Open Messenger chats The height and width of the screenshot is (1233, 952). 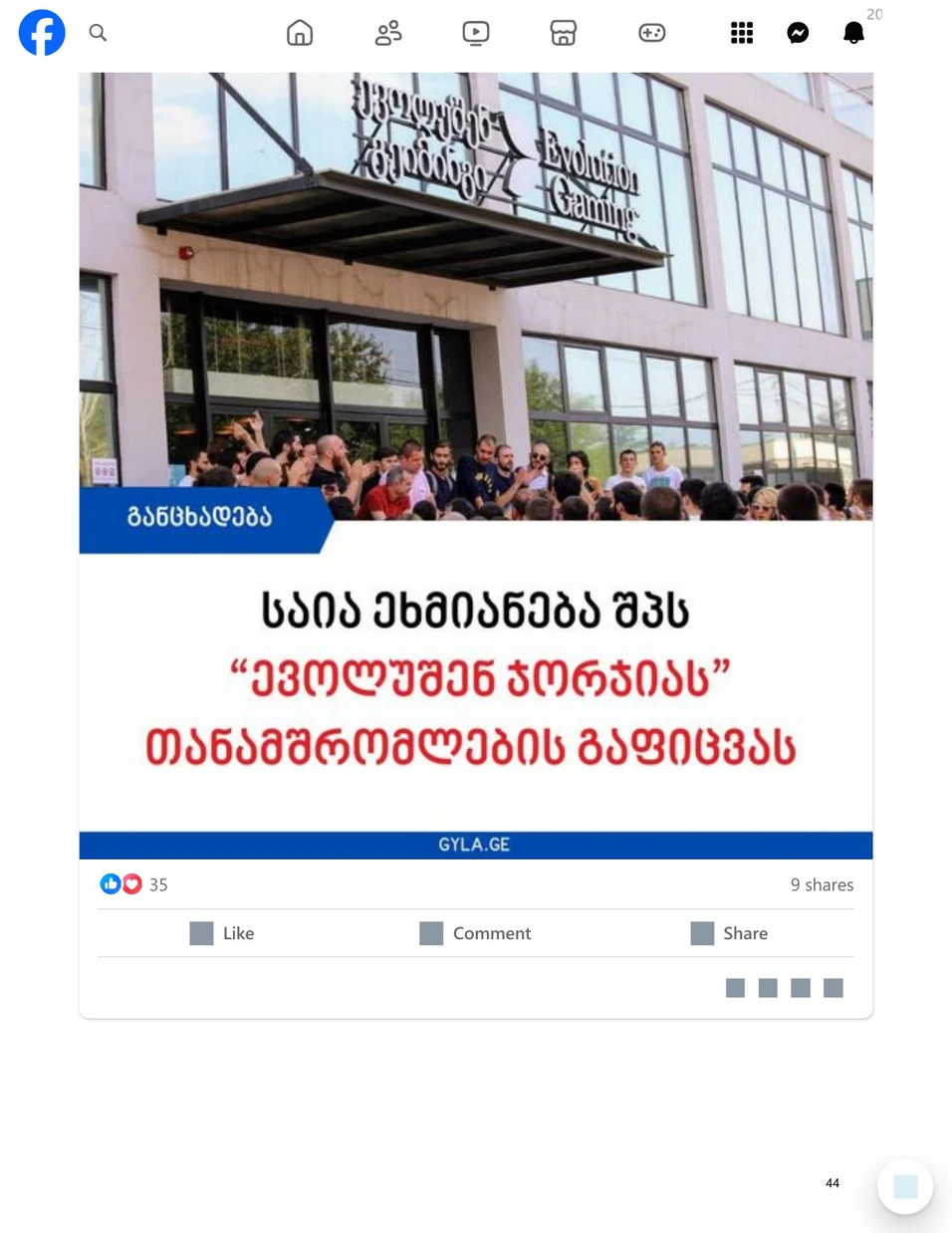tap(798, 33)
